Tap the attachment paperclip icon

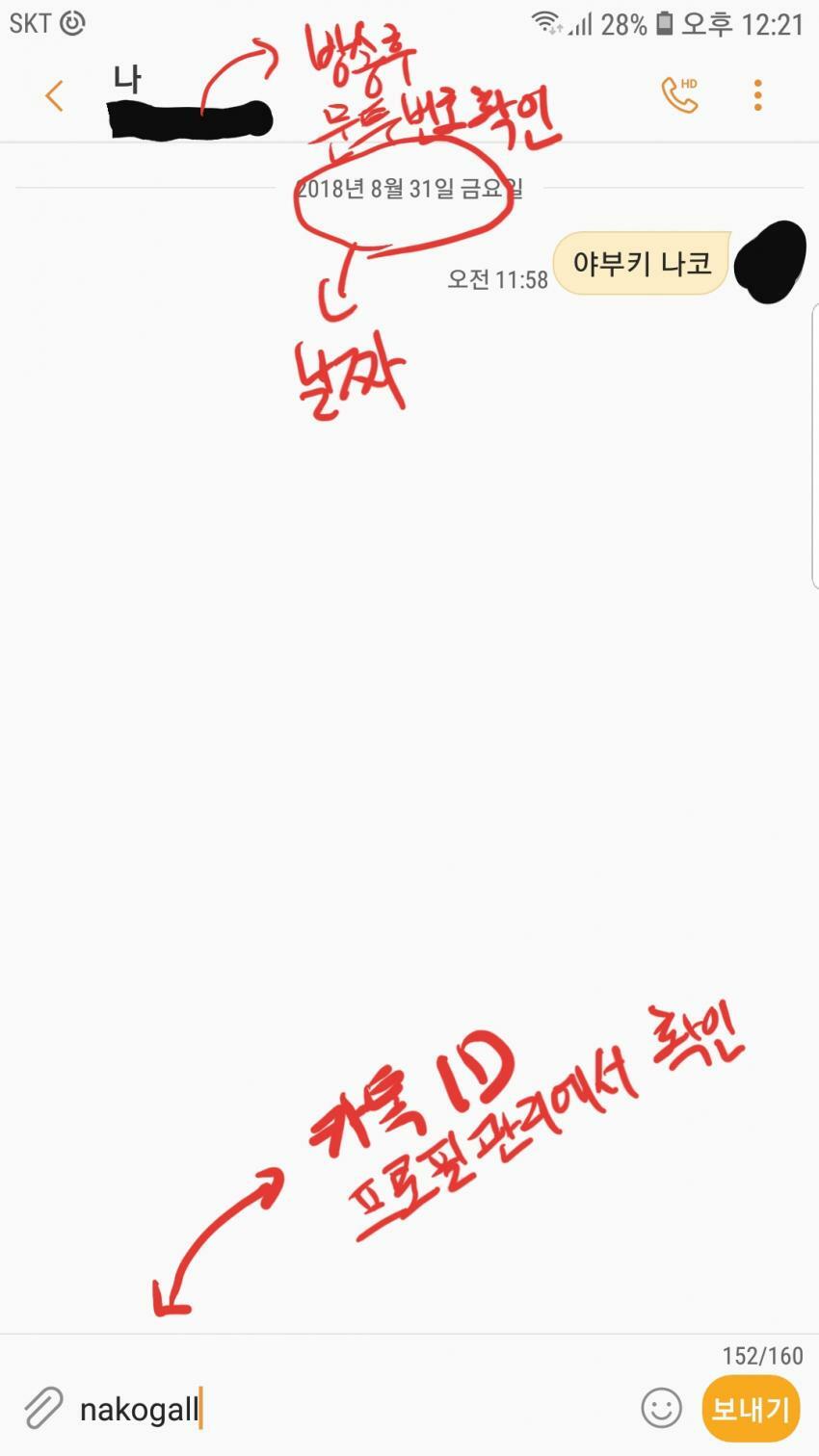click(42, 1409)
